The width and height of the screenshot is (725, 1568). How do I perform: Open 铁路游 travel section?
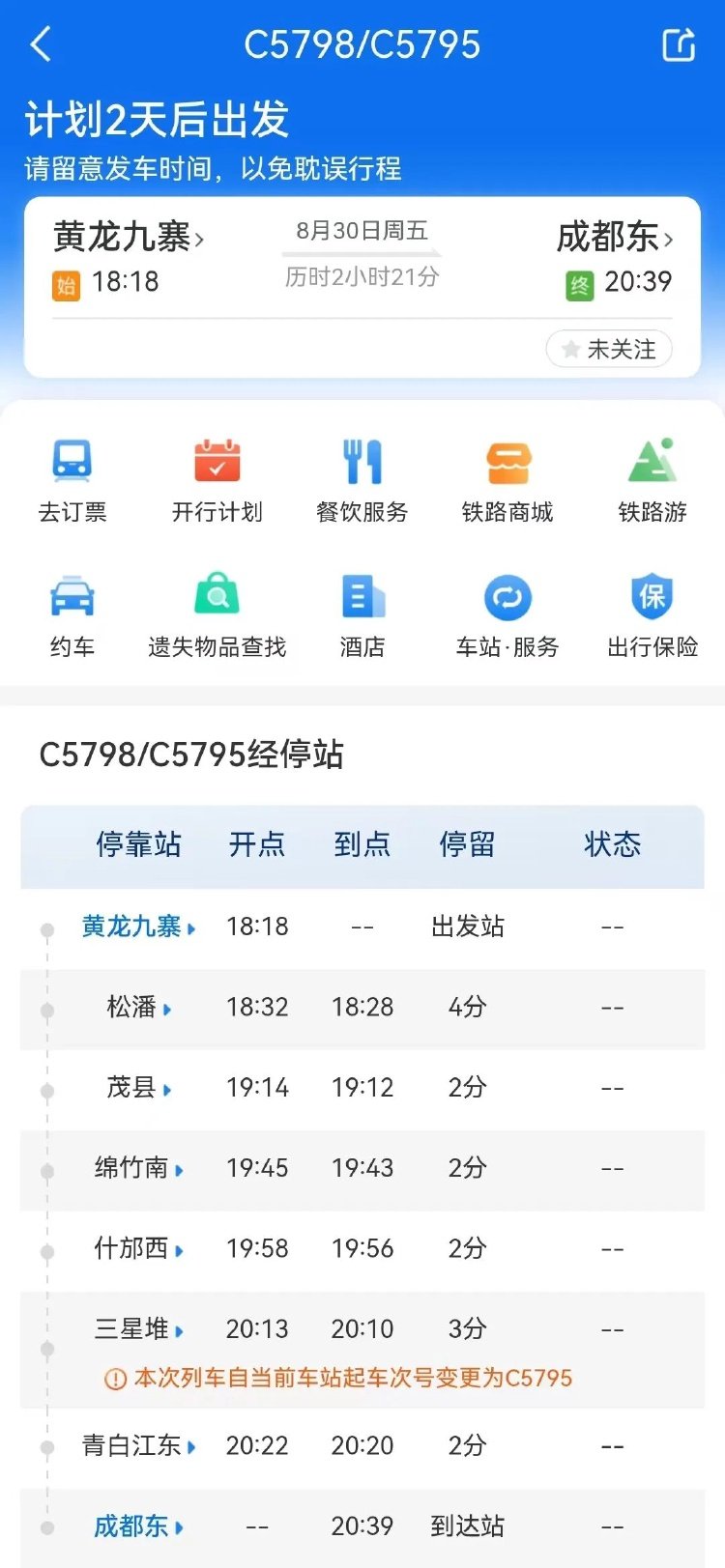[652, 480]
